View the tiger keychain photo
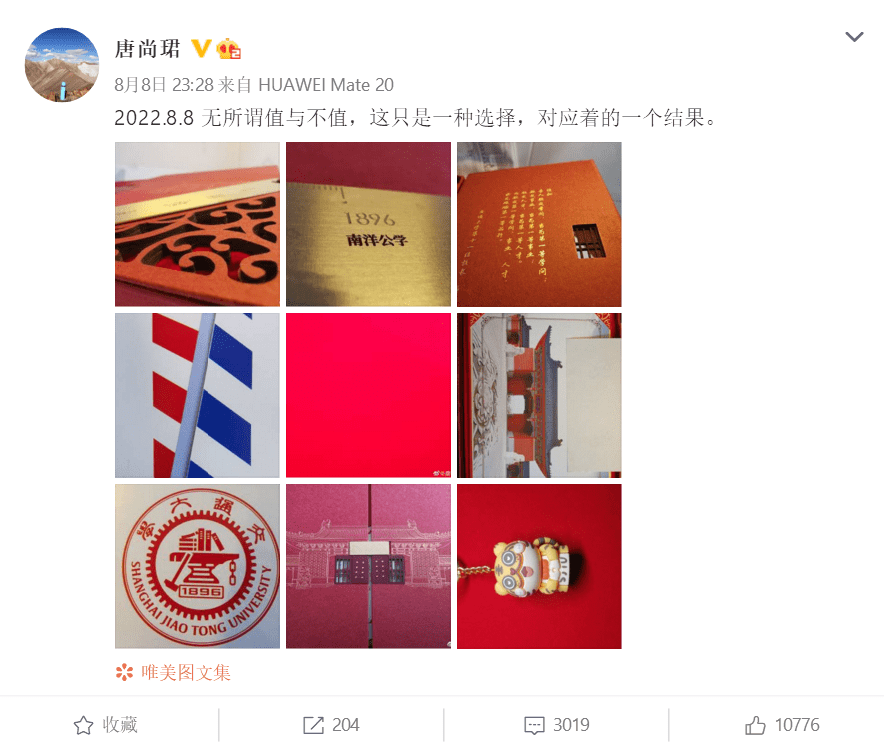The width and height of the screenshot is (884, 751). click(539, 566)
